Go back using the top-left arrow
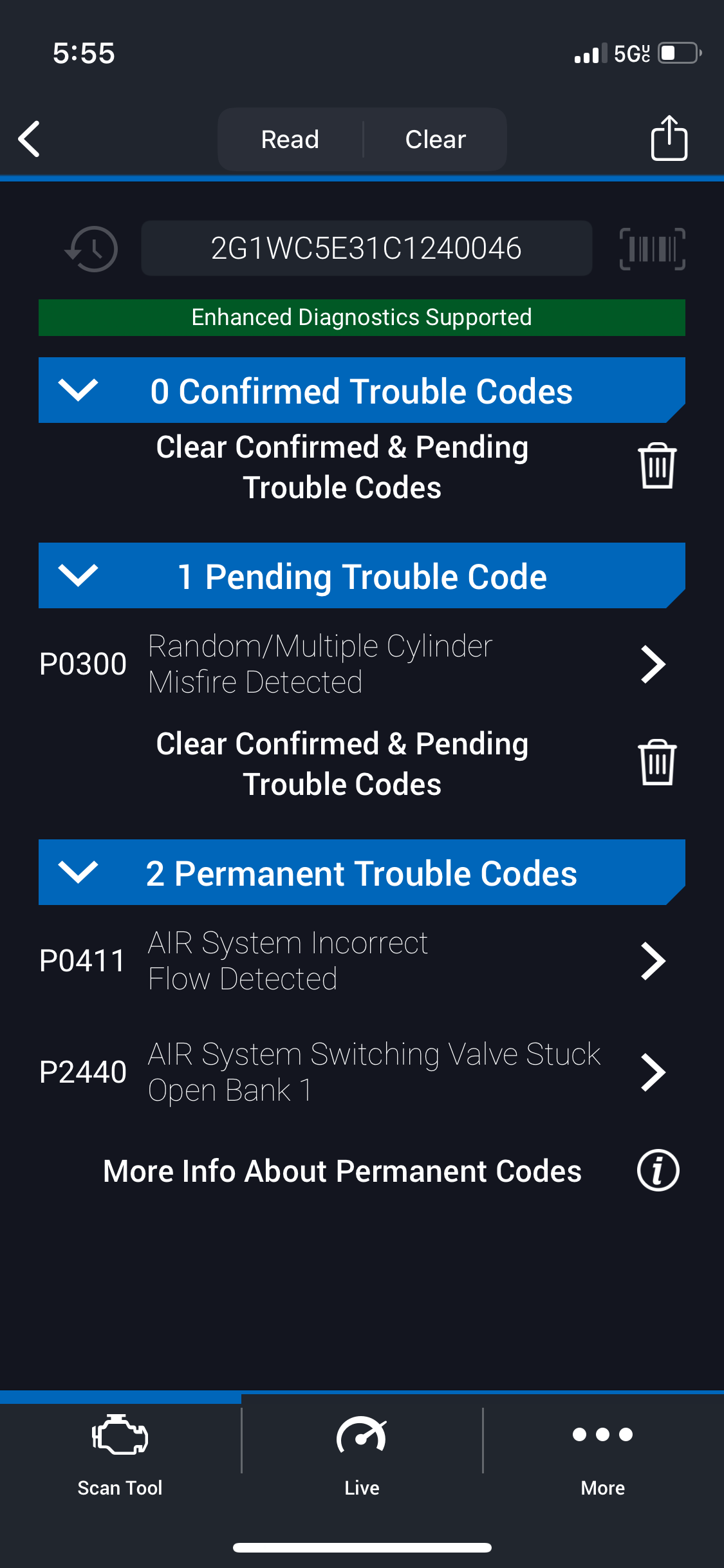Viewport: 724px width, 1568px height. pos(30,139)
